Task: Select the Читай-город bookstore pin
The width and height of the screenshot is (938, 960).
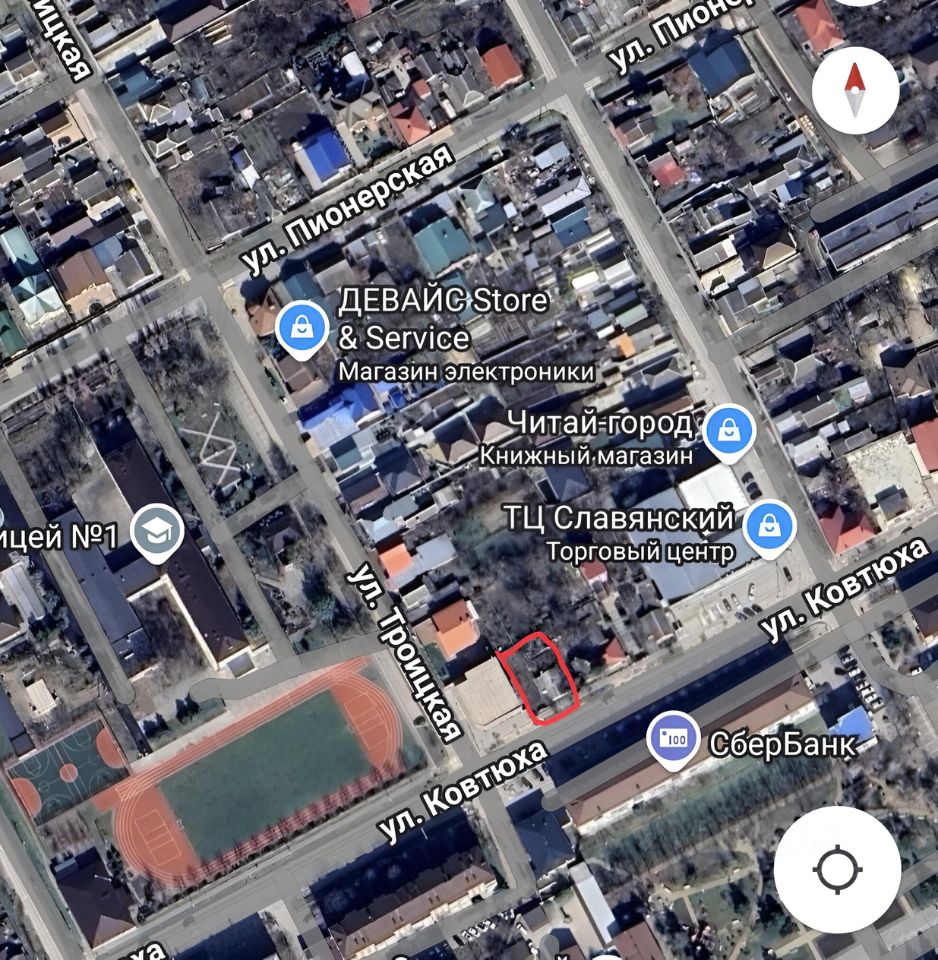Action: click(x=729, y=433)
